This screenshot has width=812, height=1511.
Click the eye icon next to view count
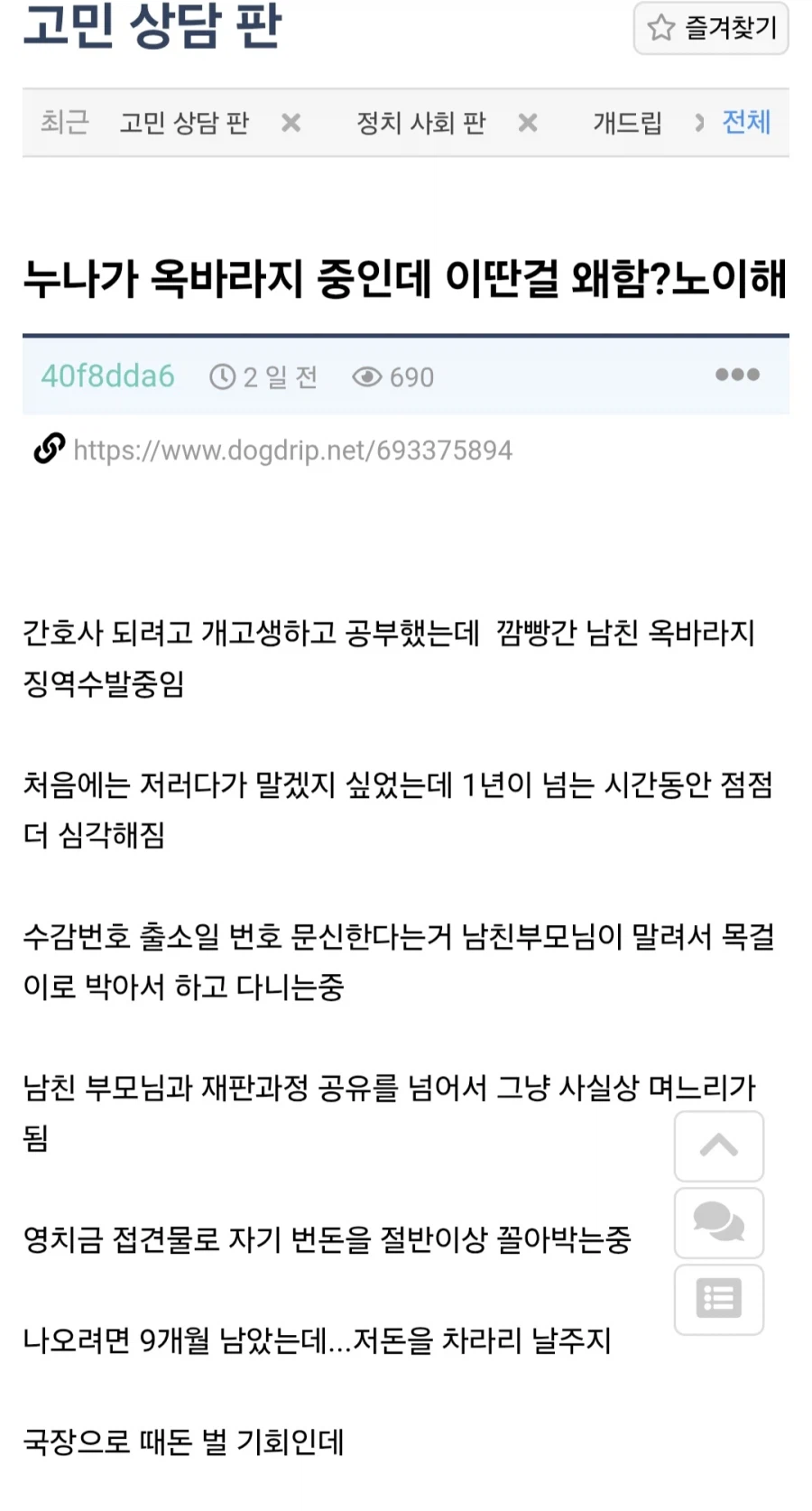point(368,376)
